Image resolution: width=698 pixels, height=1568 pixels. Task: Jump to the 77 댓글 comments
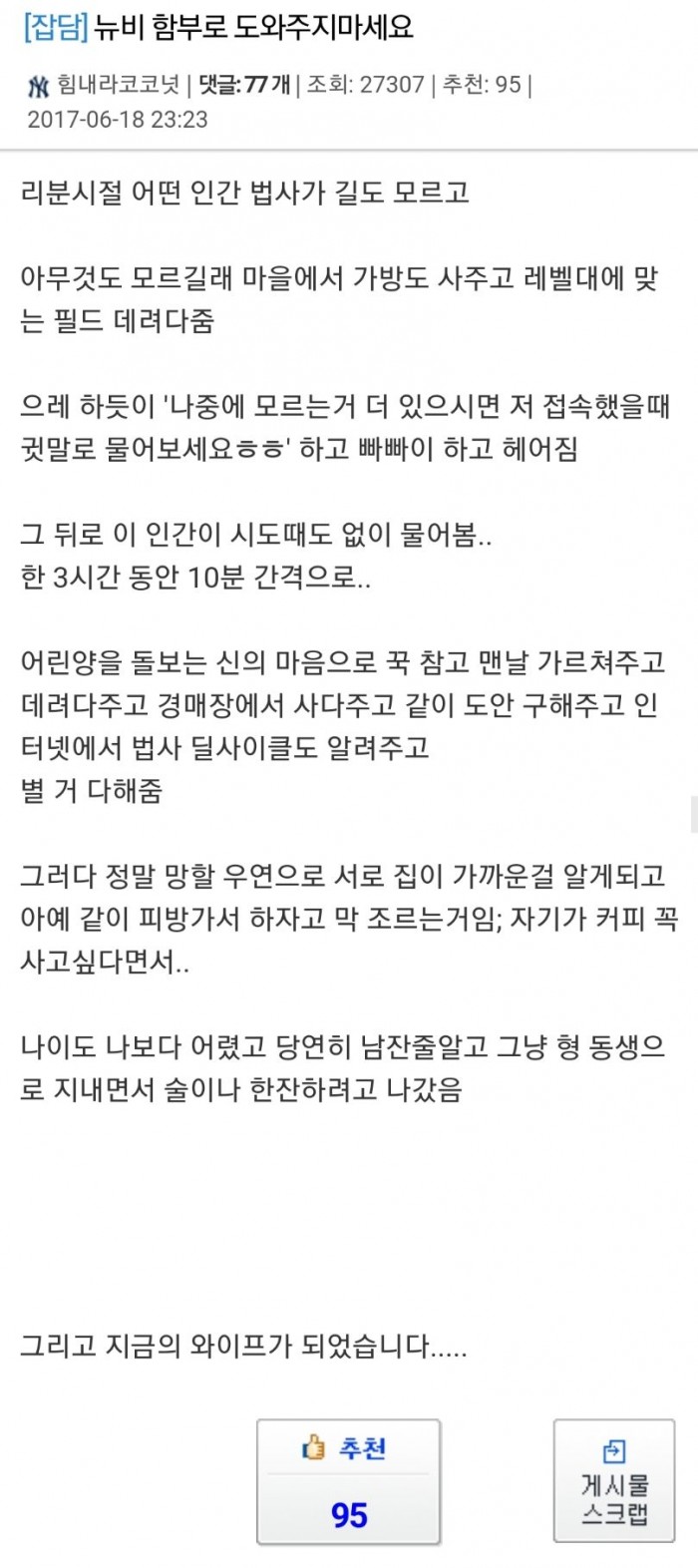point(245,86)
